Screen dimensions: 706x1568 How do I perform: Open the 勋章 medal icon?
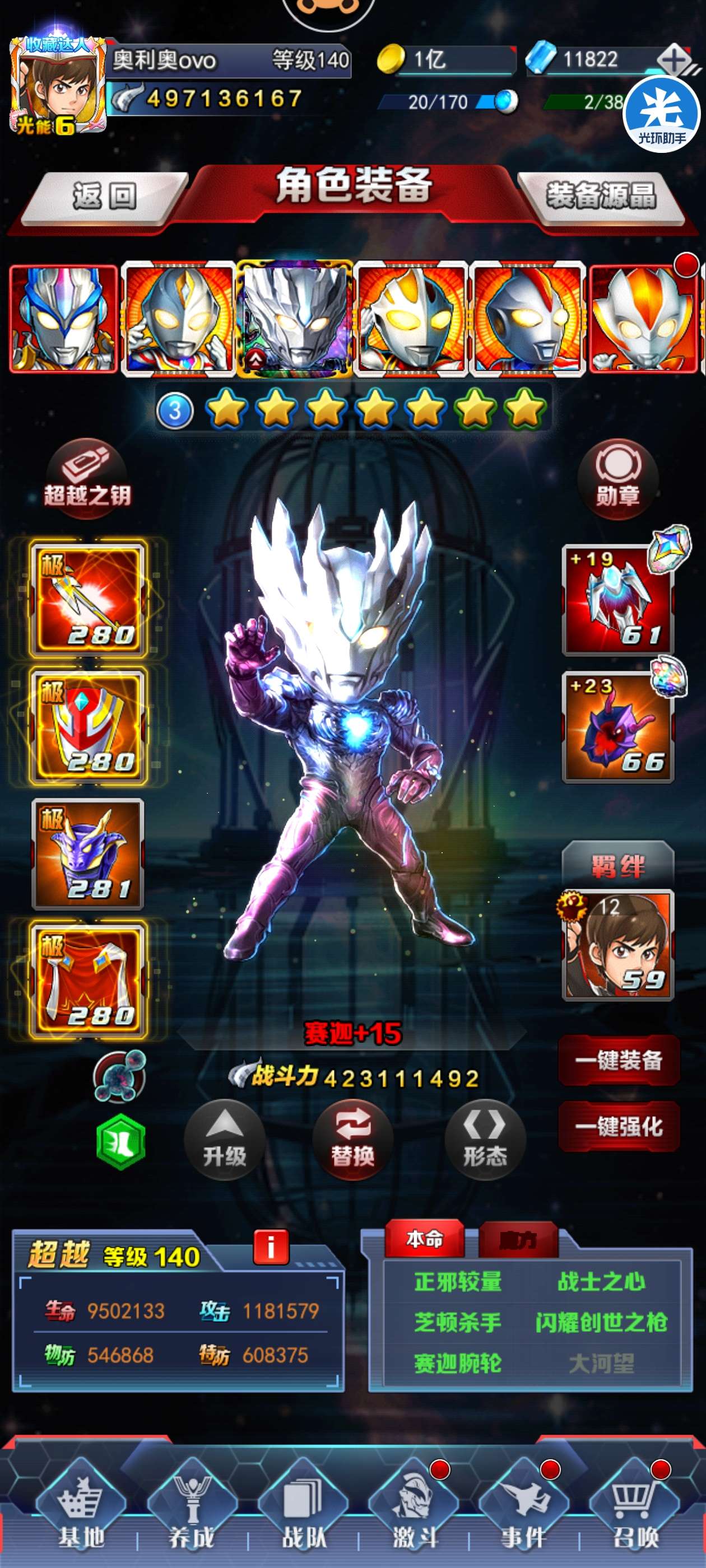click(617, 479)
